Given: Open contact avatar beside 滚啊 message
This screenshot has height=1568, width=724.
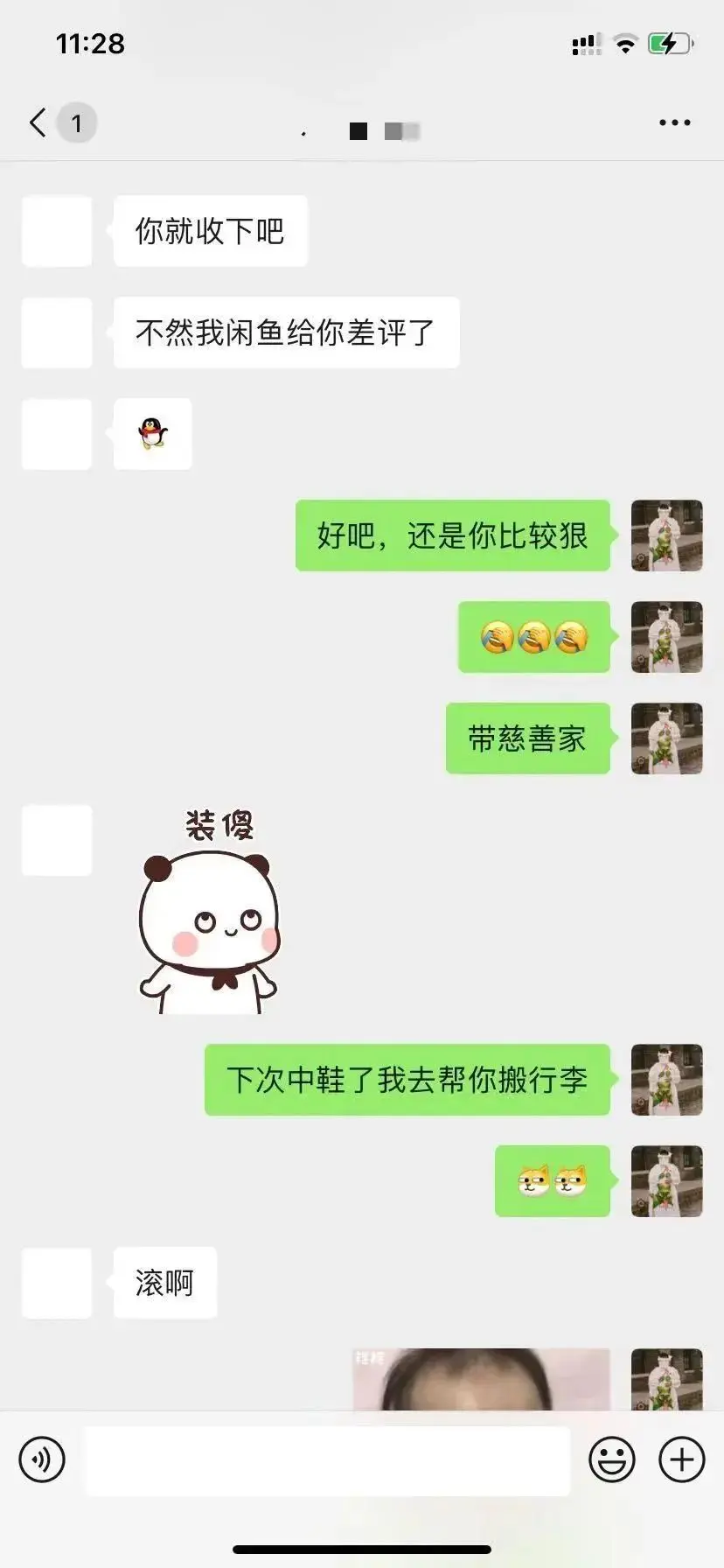Looking at the screenshot, I should coord(57,1283).
